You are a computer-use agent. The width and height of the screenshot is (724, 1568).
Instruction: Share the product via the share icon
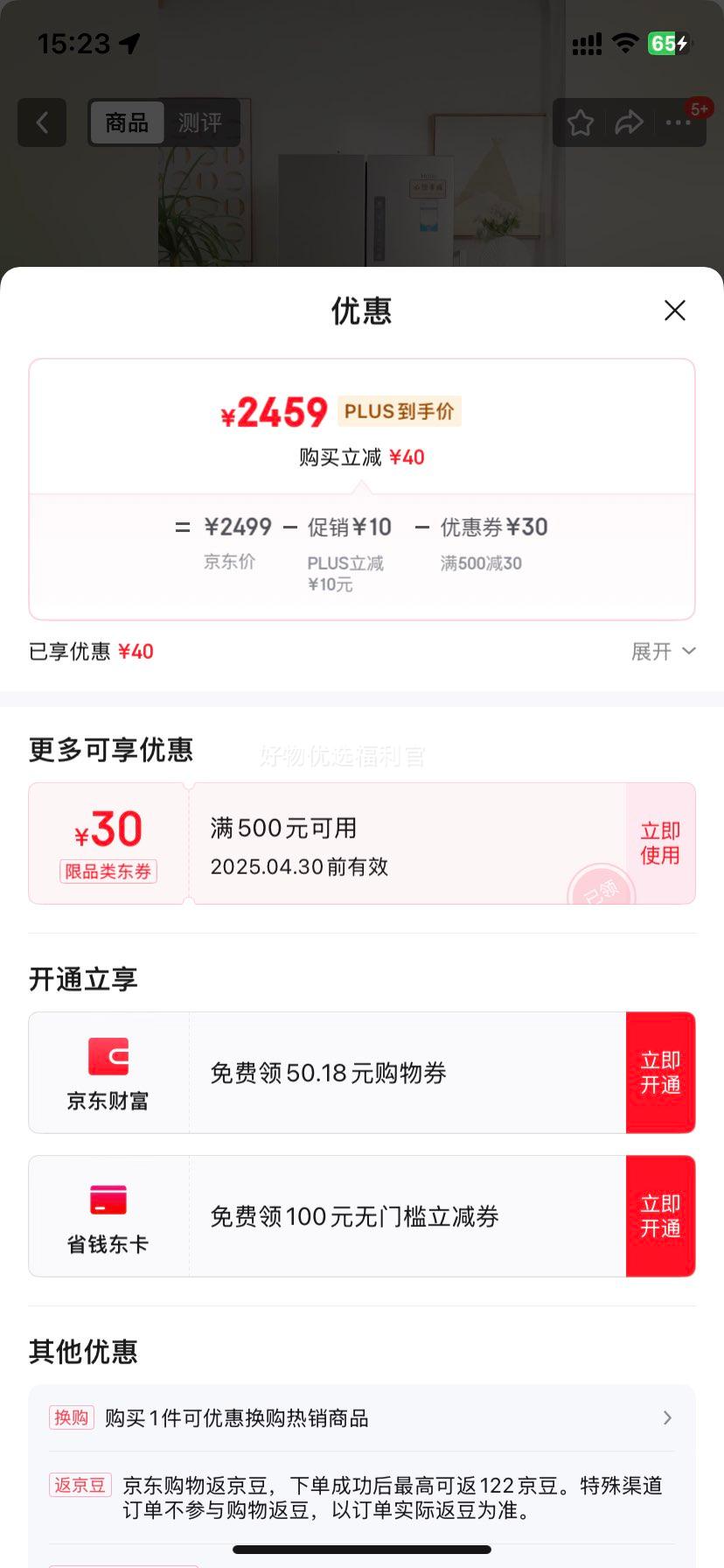[x=629, y=123]
